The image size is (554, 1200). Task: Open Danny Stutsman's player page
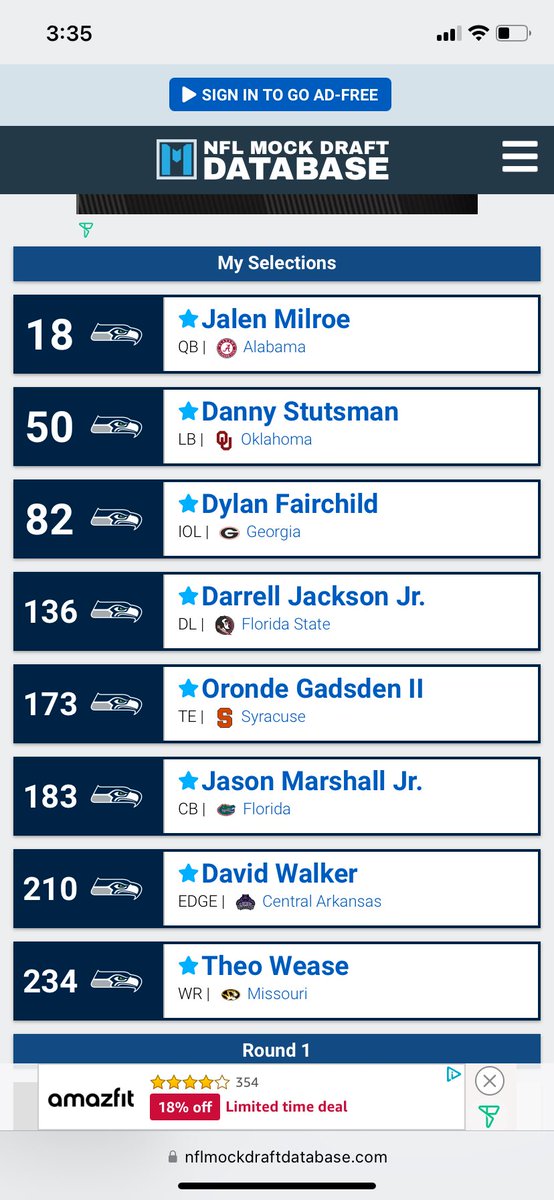coord(300,411)
